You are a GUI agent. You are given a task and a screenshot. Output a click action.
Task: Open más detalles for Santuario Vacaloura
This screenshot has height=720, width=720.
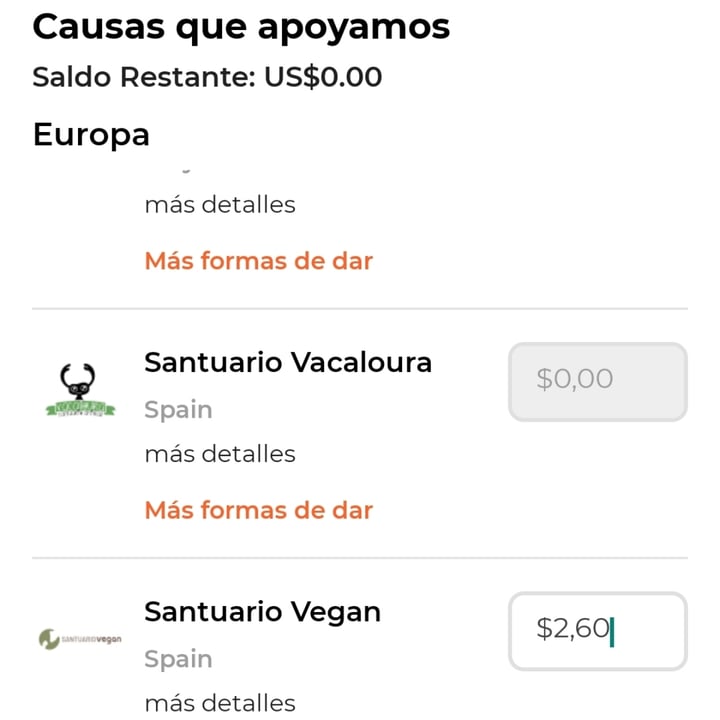(220, 454)
